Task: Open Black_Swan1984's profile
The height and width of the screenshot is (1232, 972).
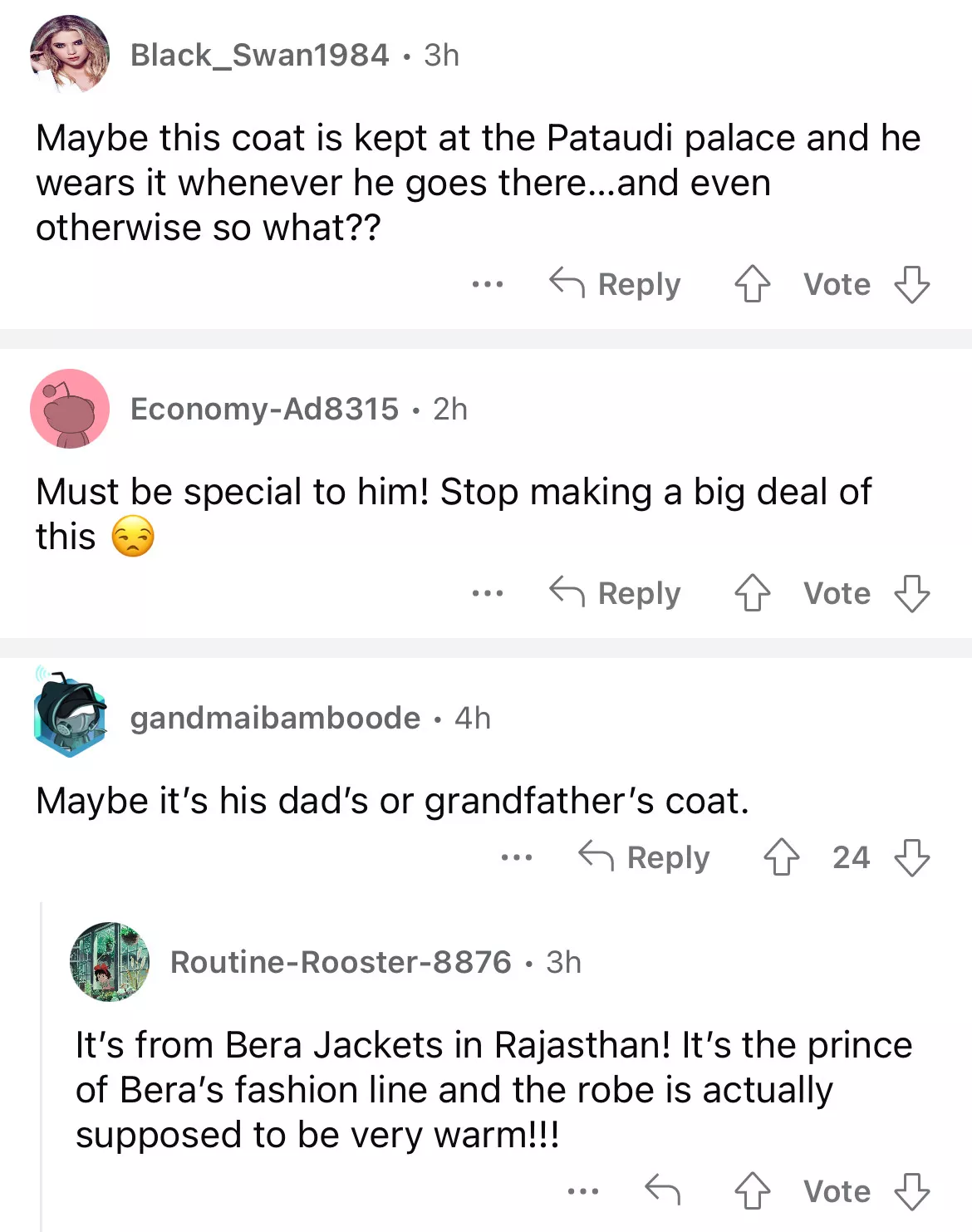Action: point(259,56)
